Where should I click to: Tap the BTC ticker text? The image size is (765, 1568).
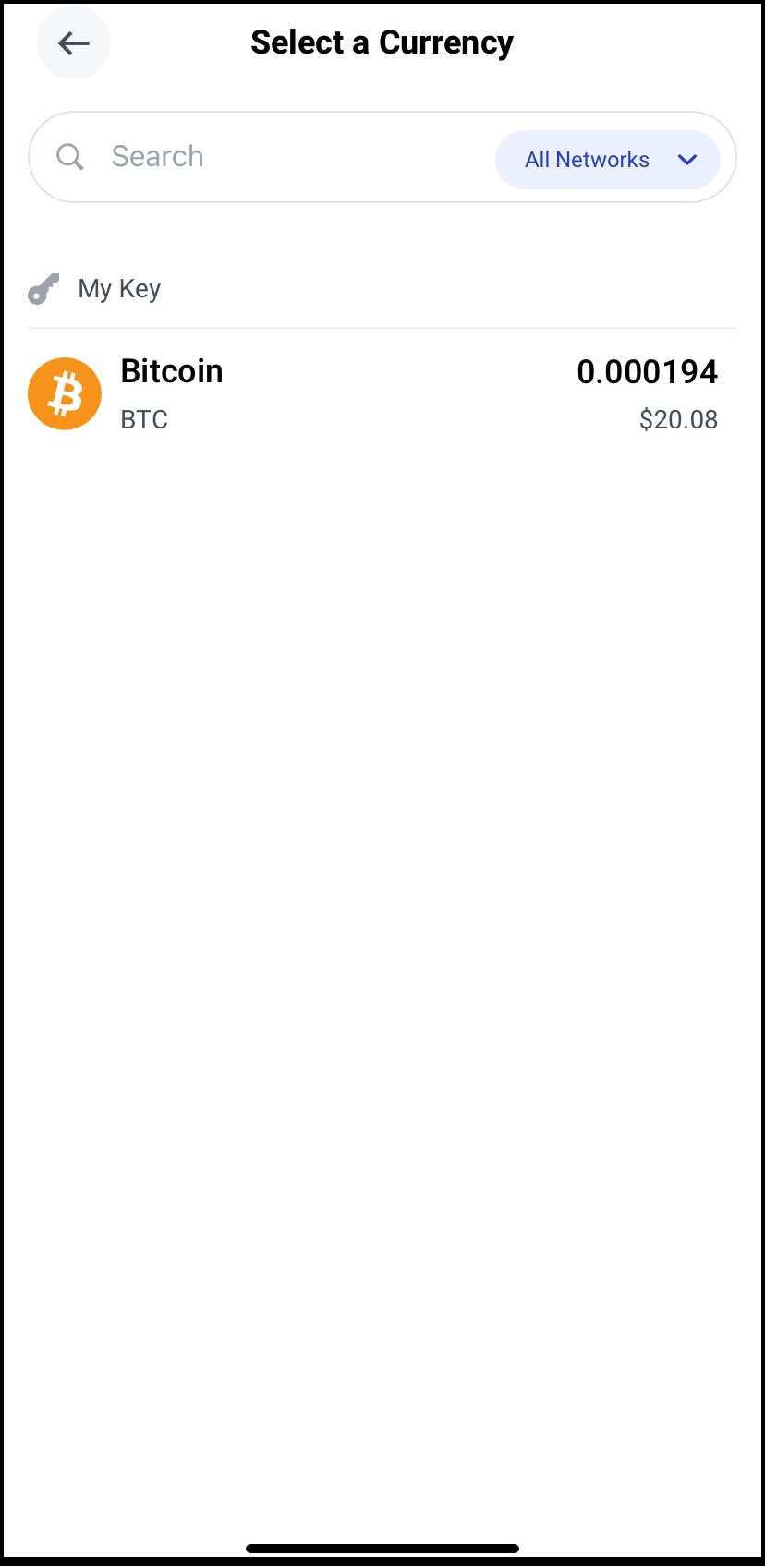click(143, 418)
